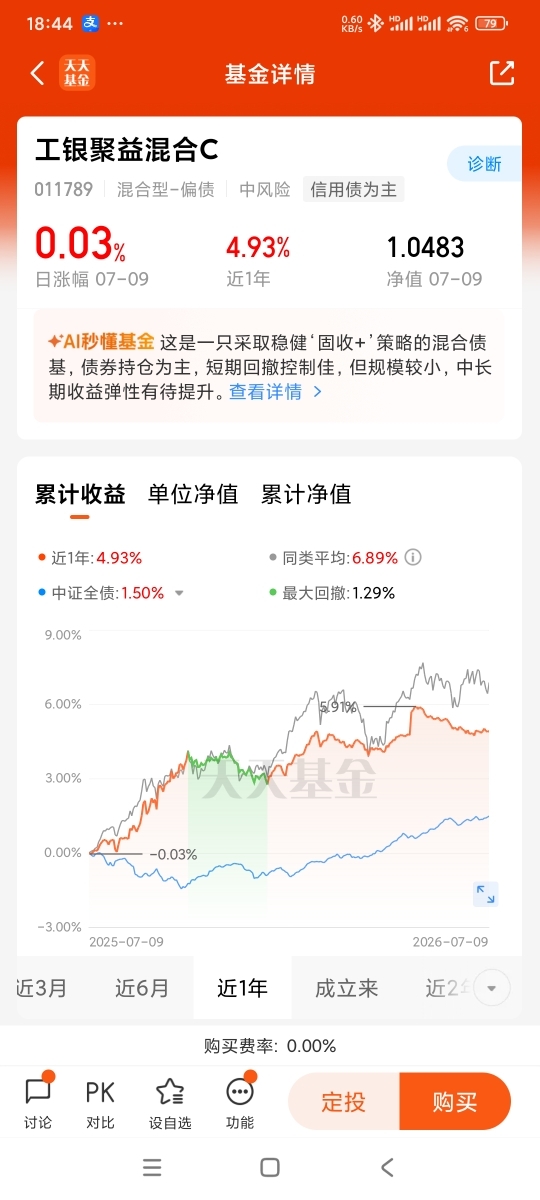
Task: Select the 累计收益 tab
Action: (80, 494)
